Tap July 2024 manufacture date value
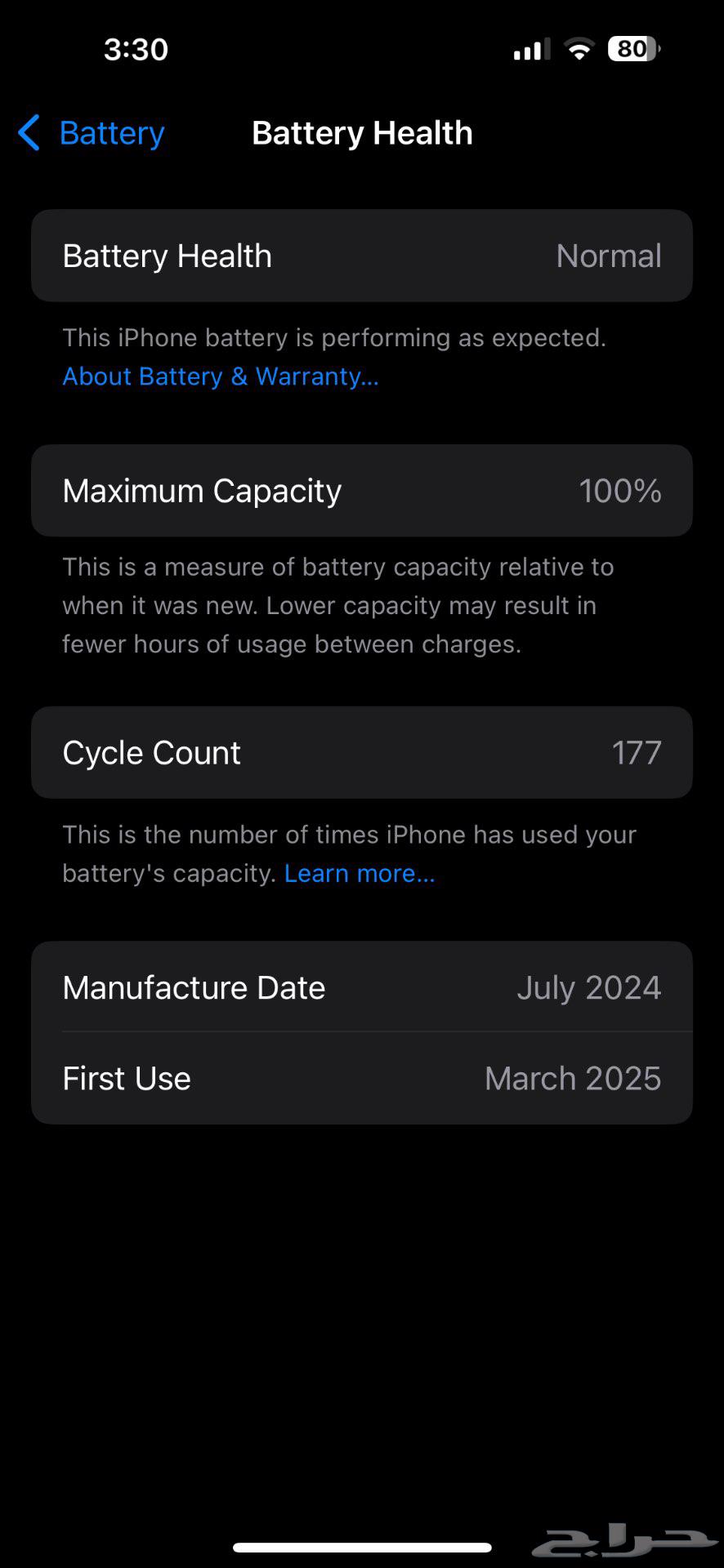724x1568 pixels. click(x=588, y=987)
